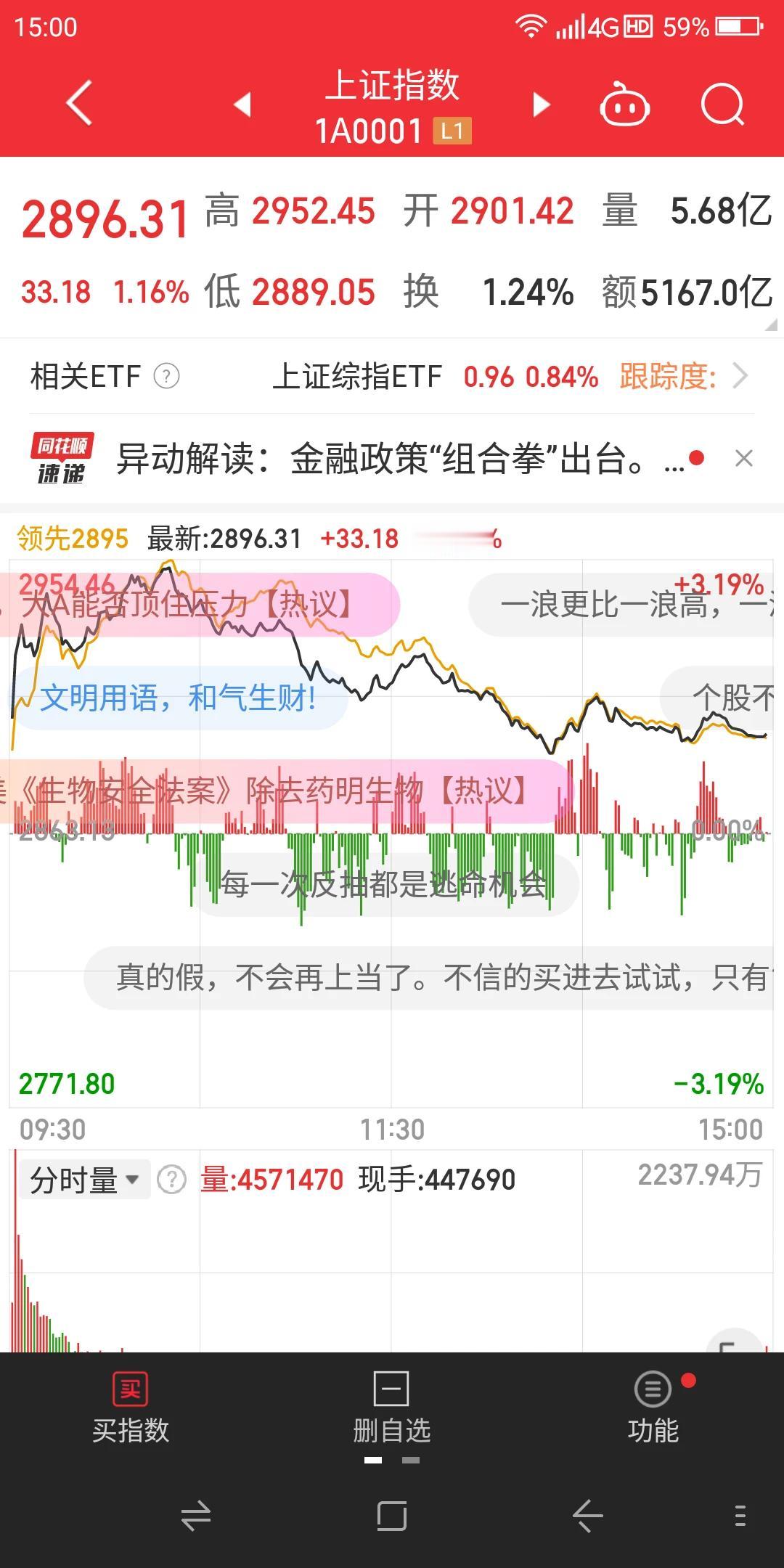Open the 分时量 dropdown
This screenshot has height=1568, width=784.
(x=84, y=1180)
